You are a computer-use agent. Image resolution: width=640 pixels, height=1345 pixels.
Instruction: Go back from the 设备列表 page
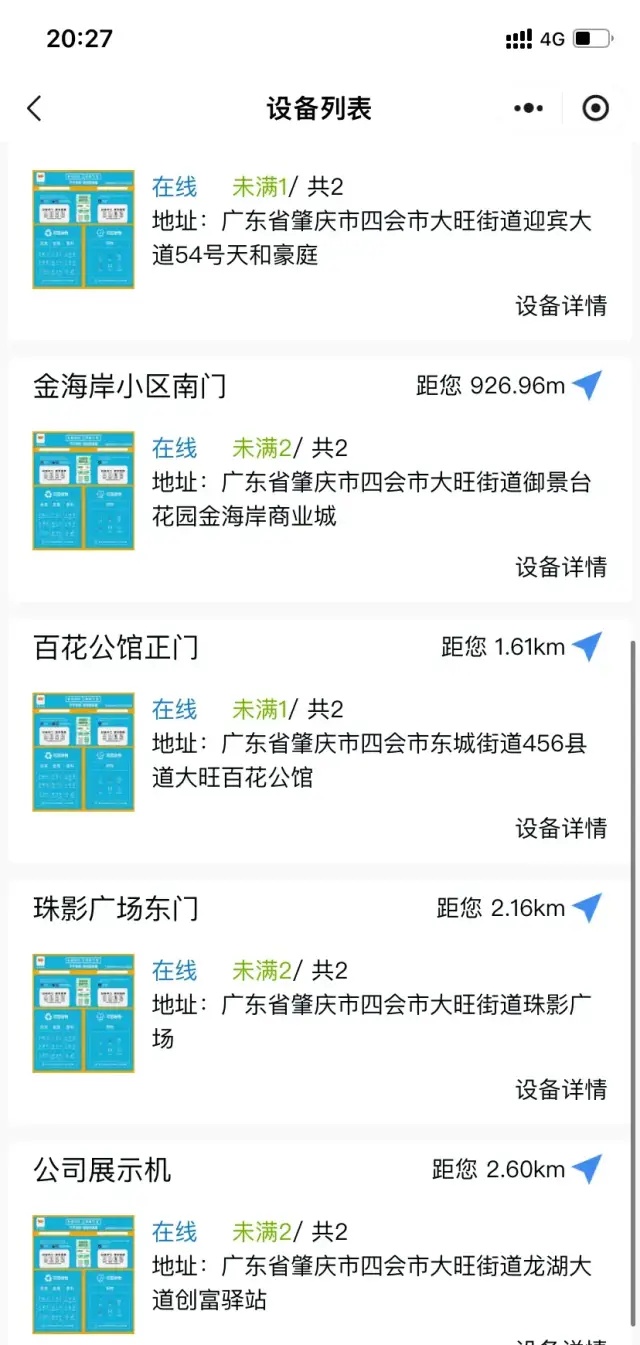click(x=35, y=108)
